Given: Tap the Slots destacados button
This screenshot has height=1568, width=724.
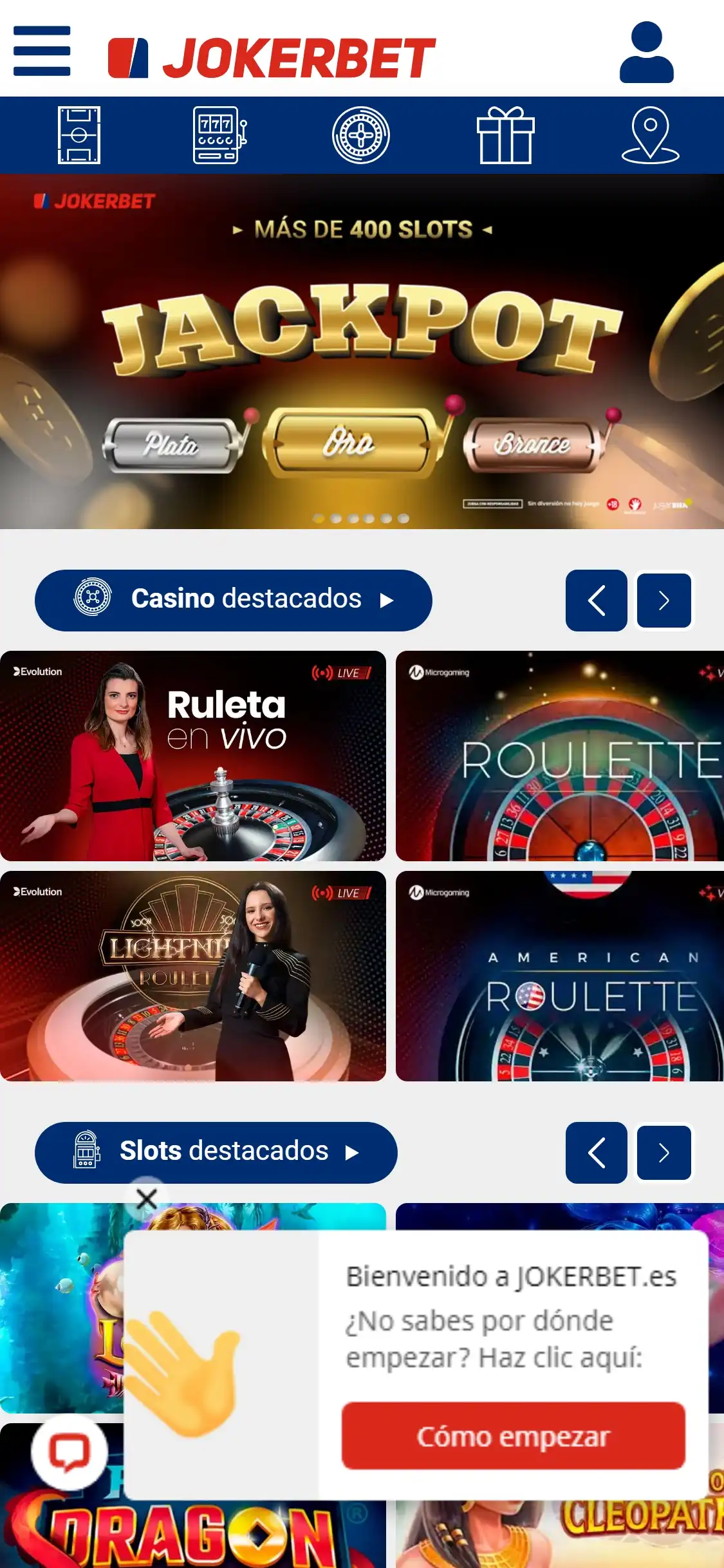Looking at the screenshot, I should (216, 1152).
